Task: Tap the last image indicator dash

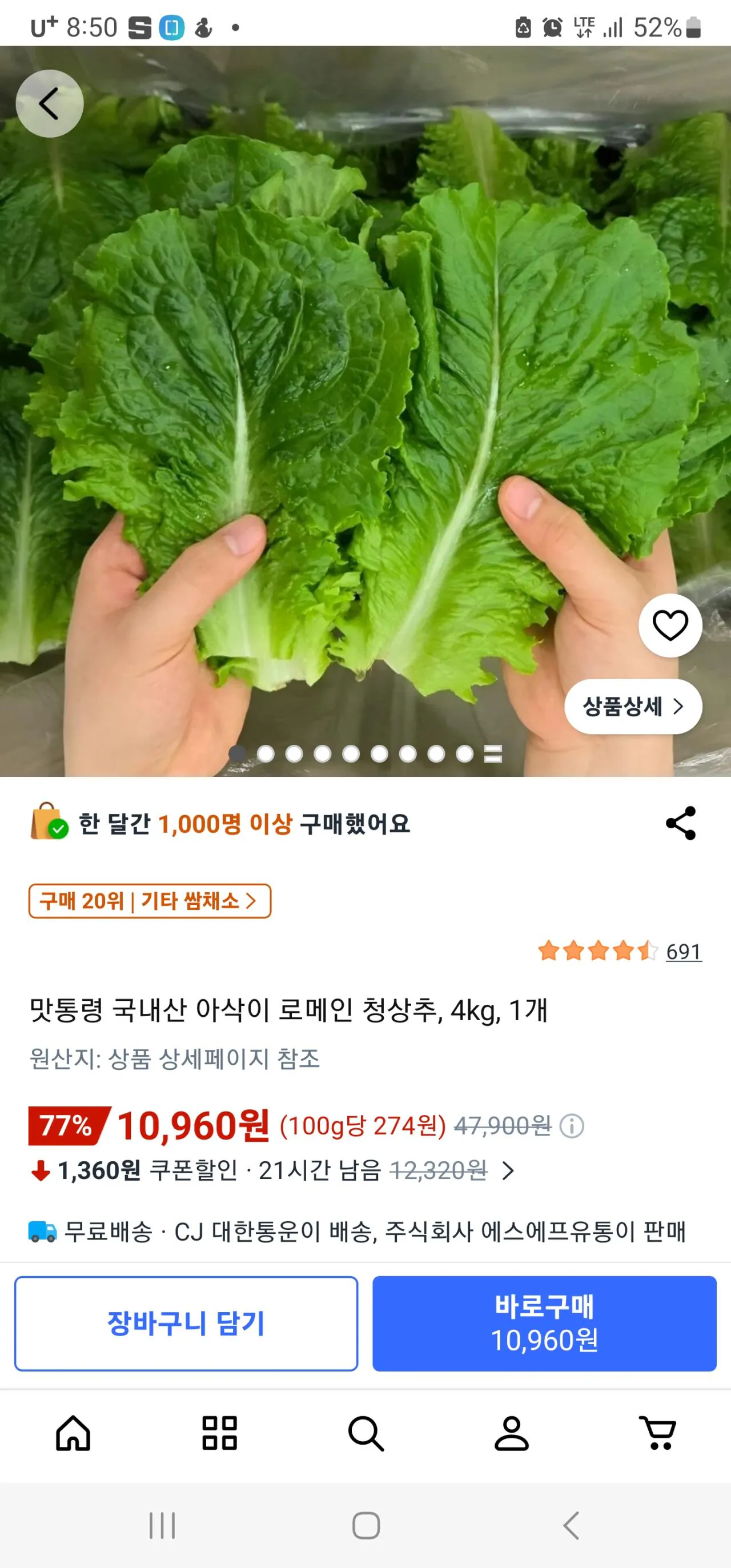Action: click(491, 754)
